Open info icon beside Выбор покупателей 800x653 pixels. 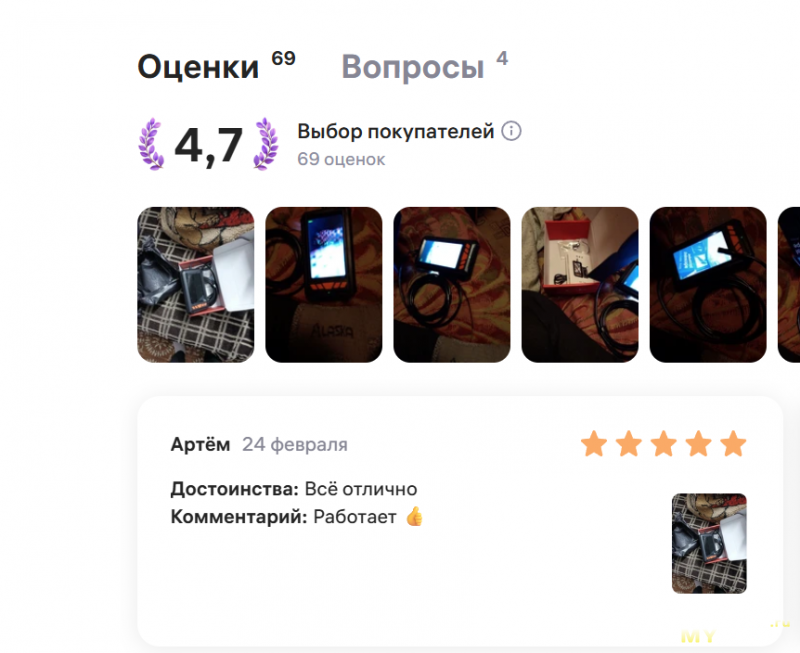click(511, 131)
